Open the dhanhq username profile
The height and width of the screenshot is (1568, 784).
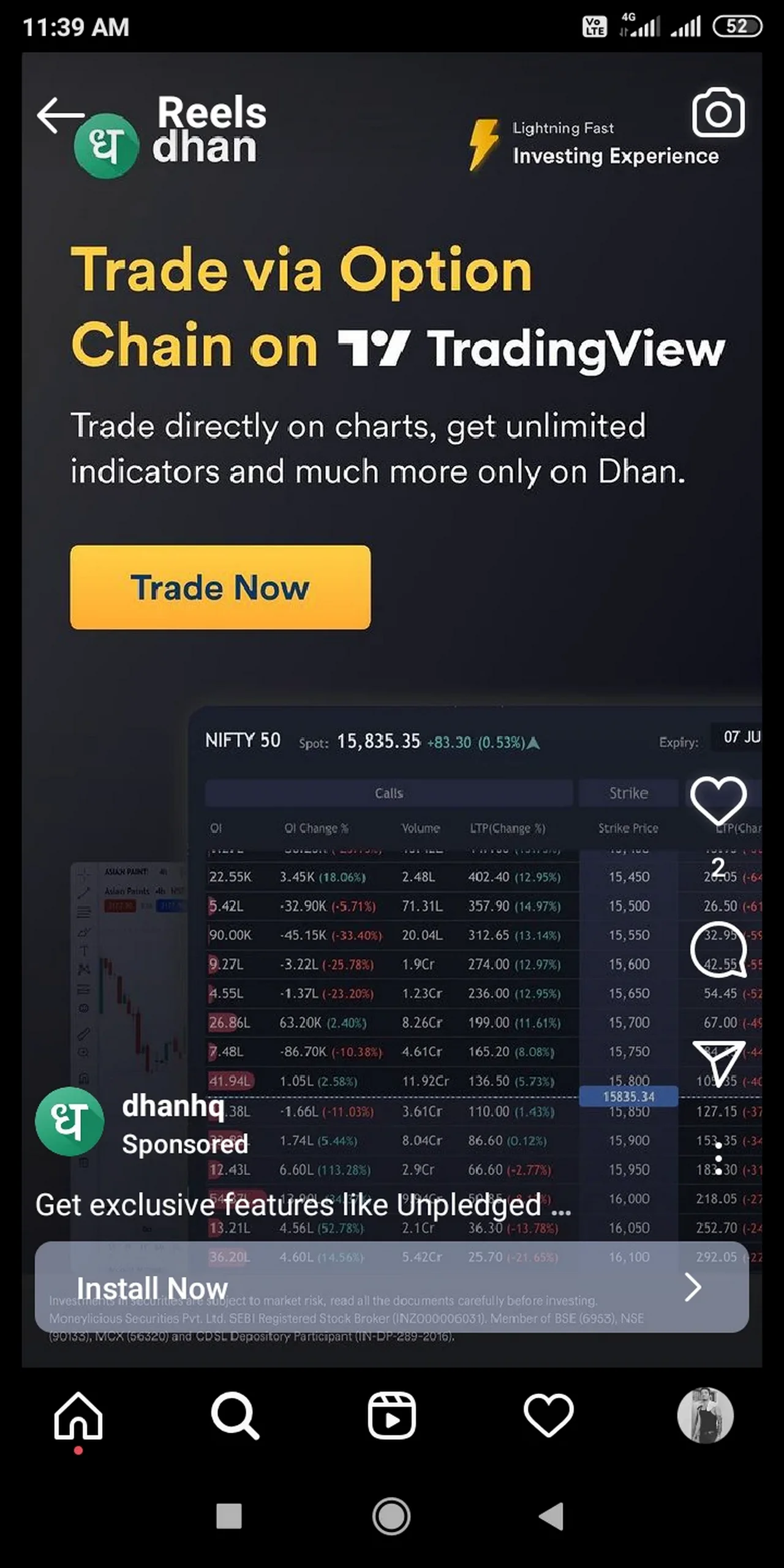coord(173,1106)
